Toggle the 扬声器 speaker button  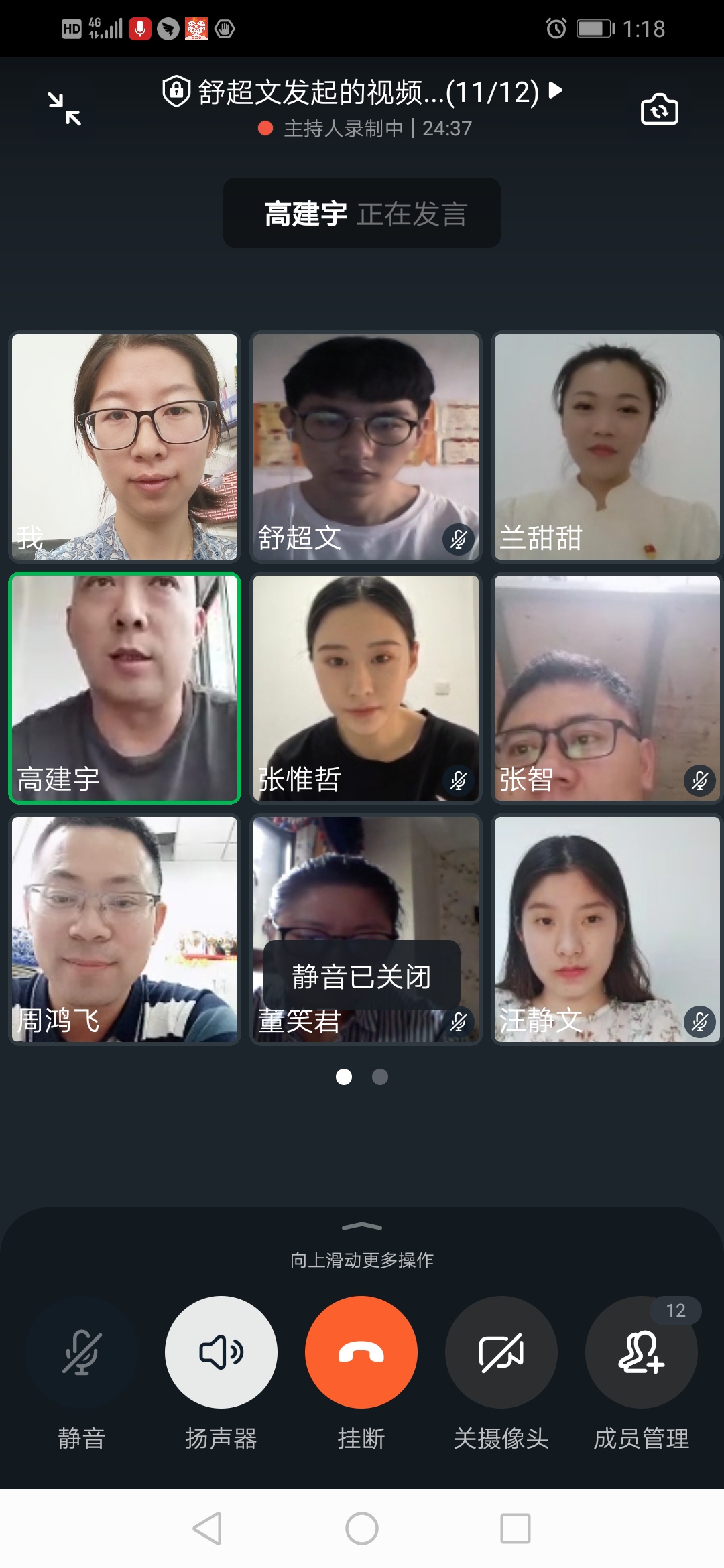point(221,1352)
